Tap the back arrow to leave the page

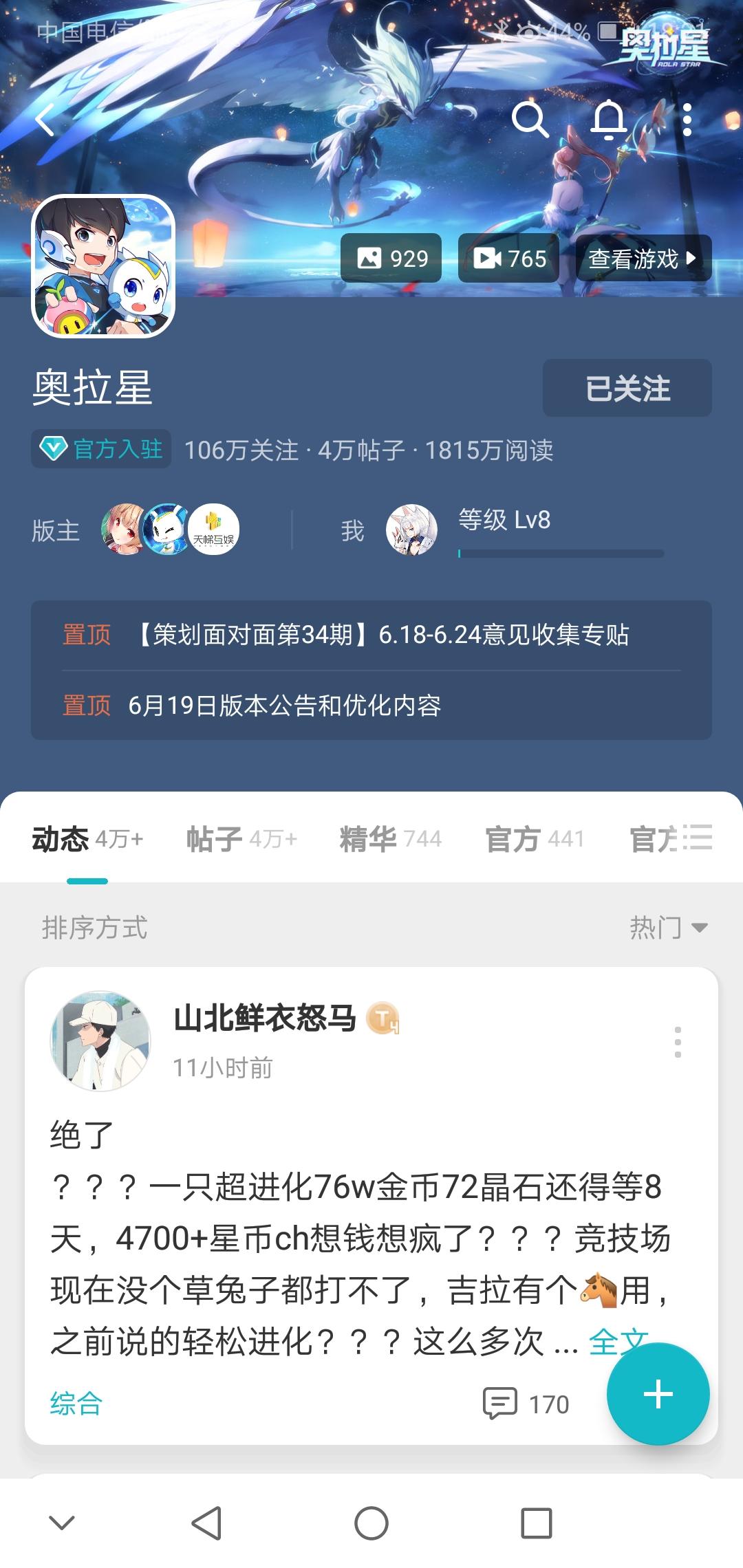48,121
